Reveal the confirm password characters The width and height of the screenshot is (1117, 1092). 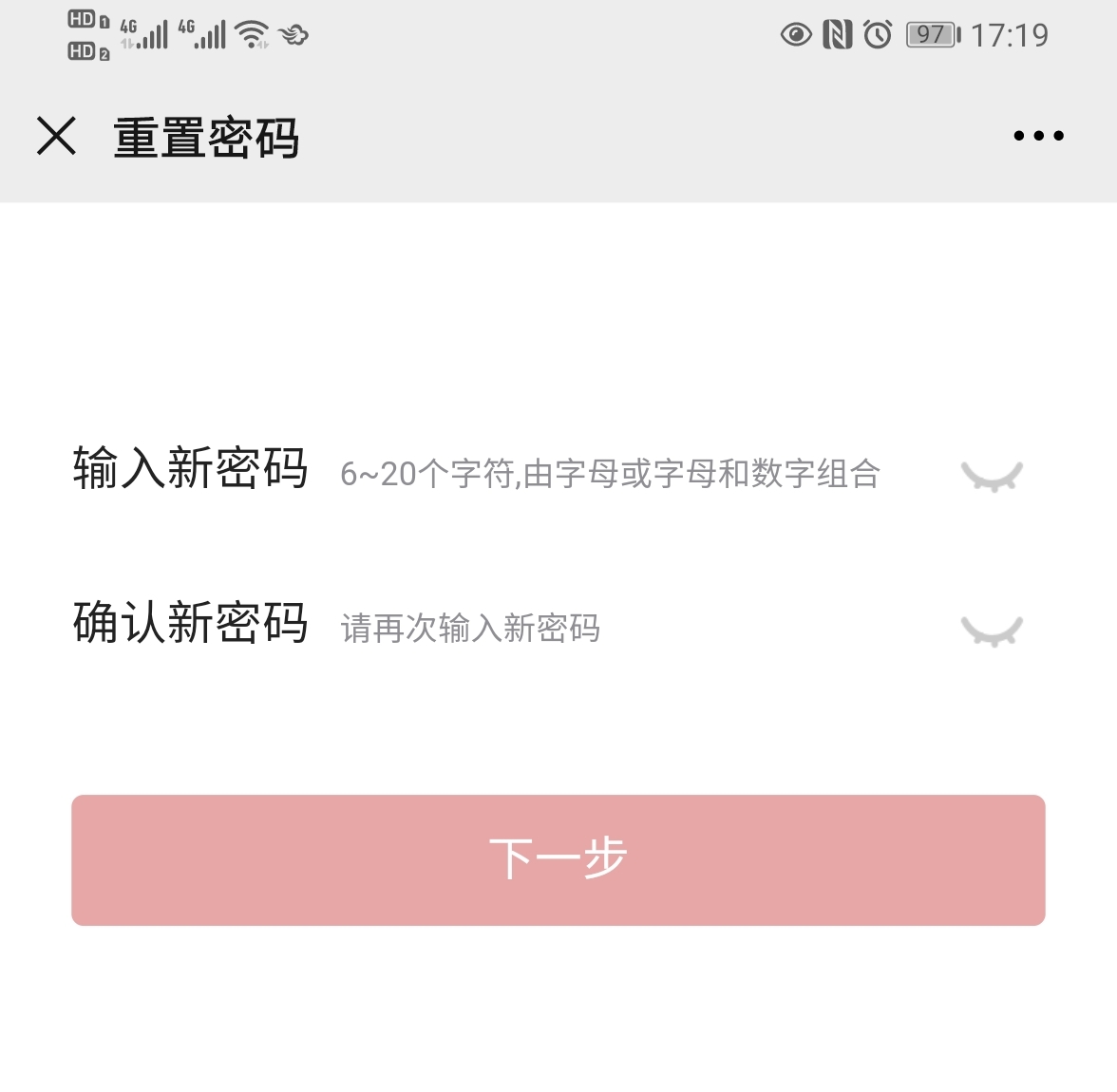point(992,630)
